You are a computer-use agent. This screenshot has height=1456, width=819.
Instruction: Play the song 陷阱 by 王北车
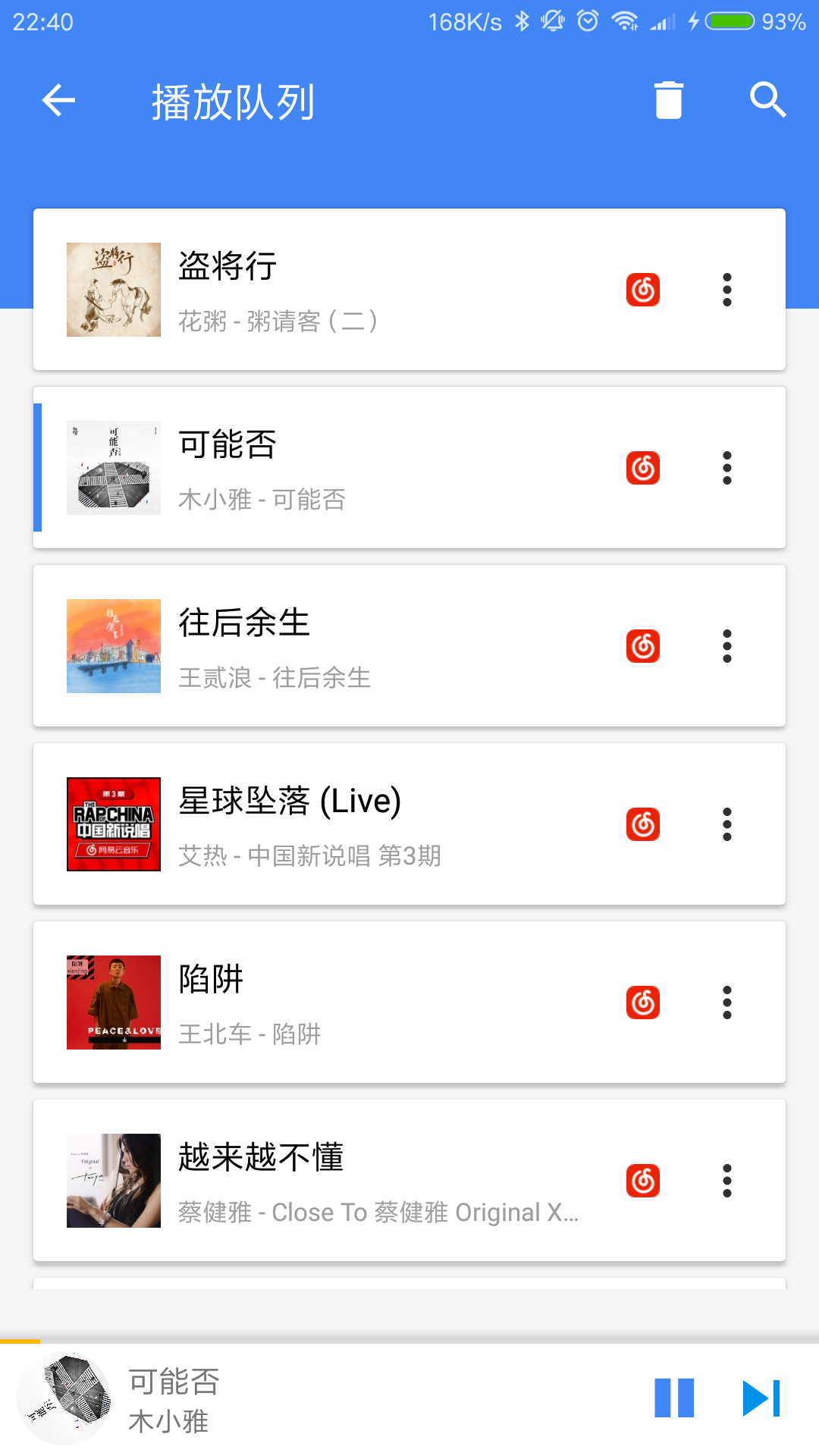[x=341, y=1003]
